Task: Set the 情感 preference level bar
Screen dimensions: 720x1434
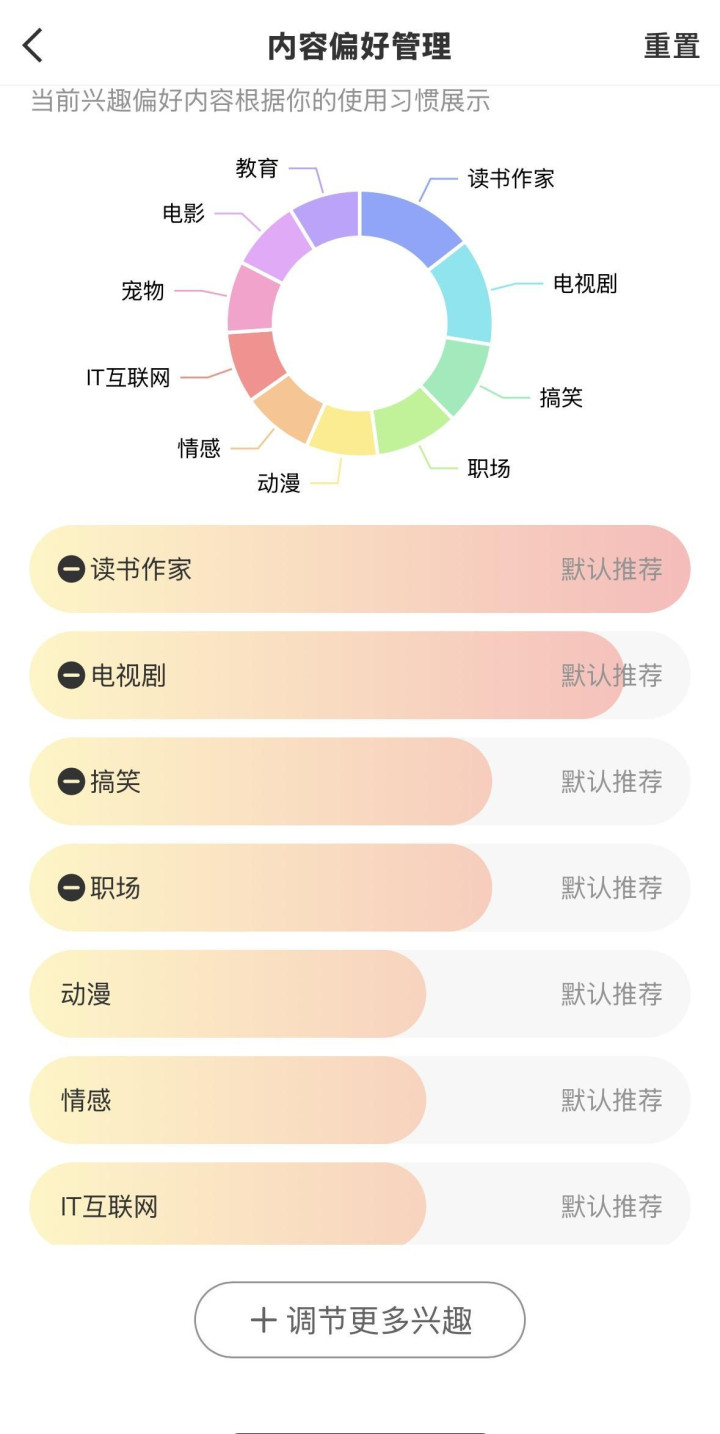Action: point(360,1100)
